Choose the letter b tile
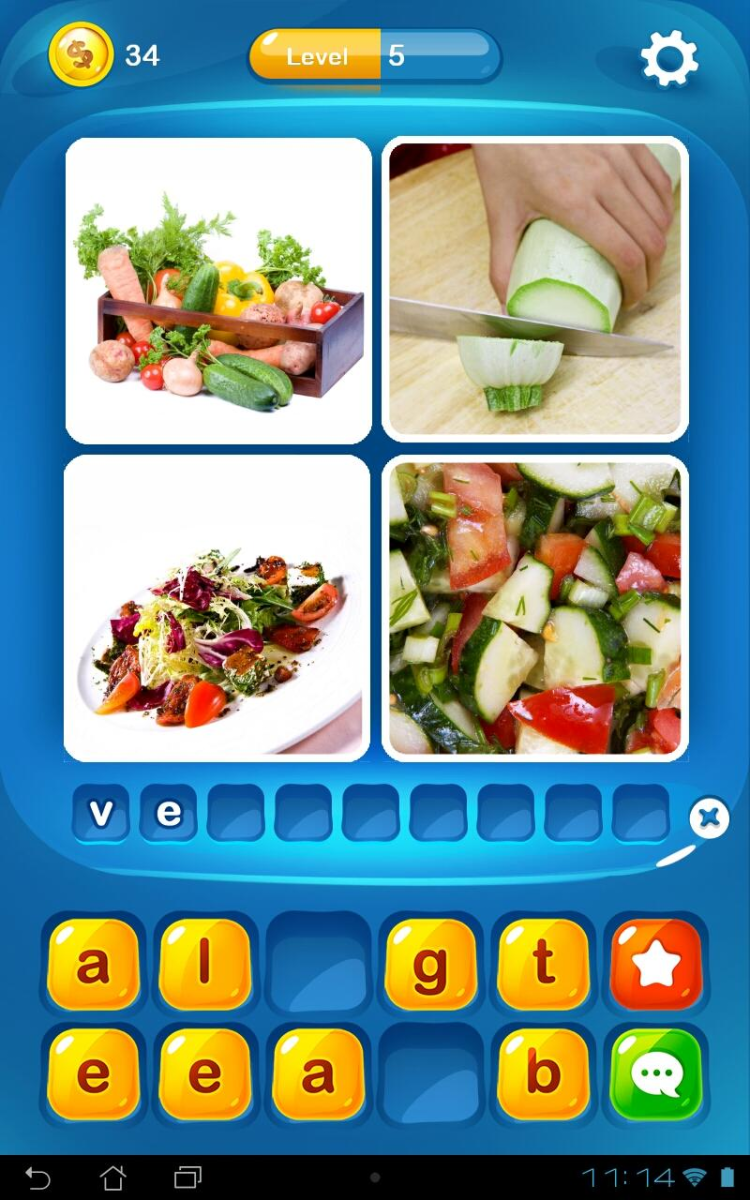The height and width of the screenshot is (1200, 750). pos(543,1074)
